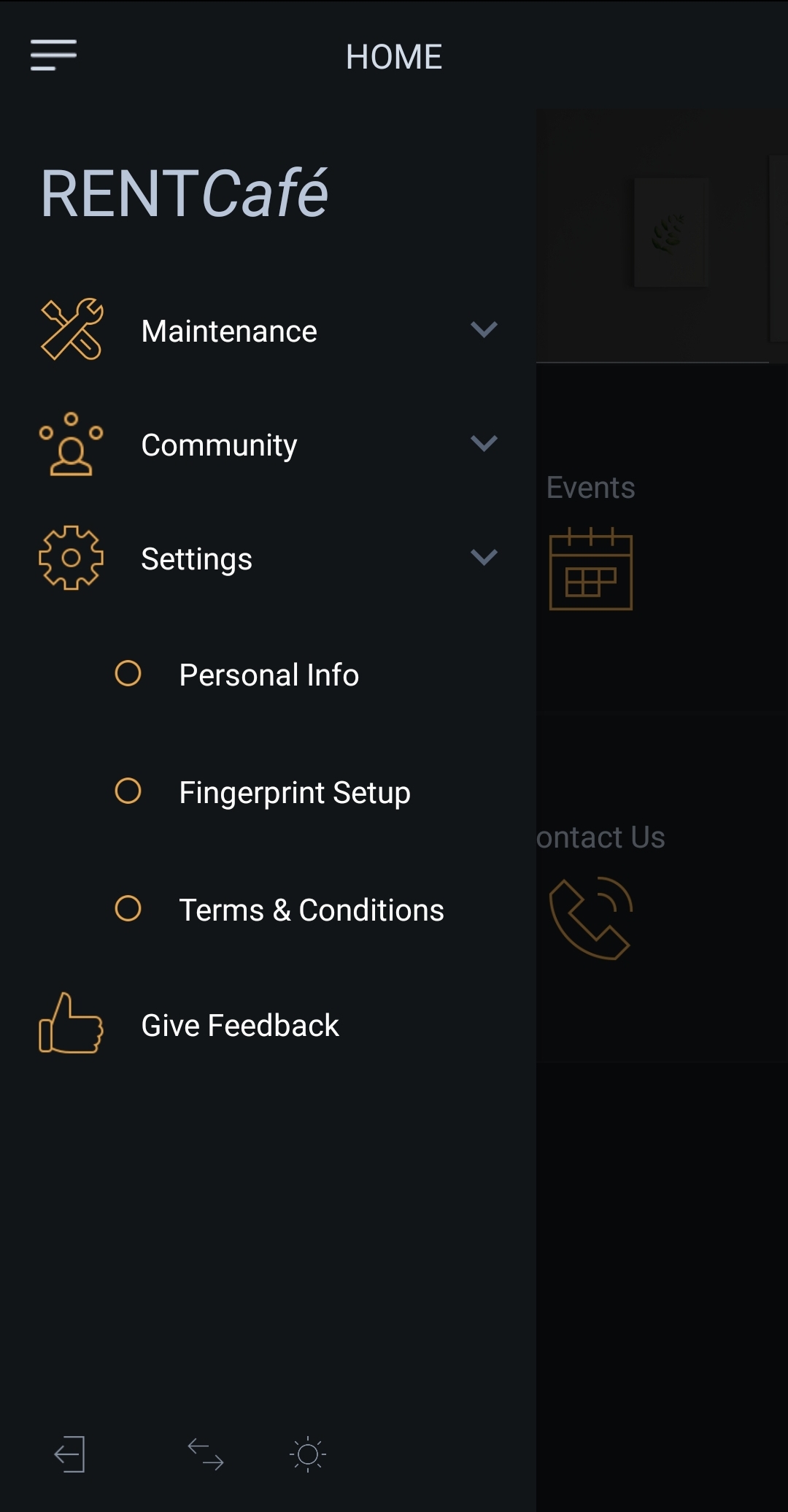Toggle the brightness theme icon
788x1512 pixels.
pos(308,1454)
